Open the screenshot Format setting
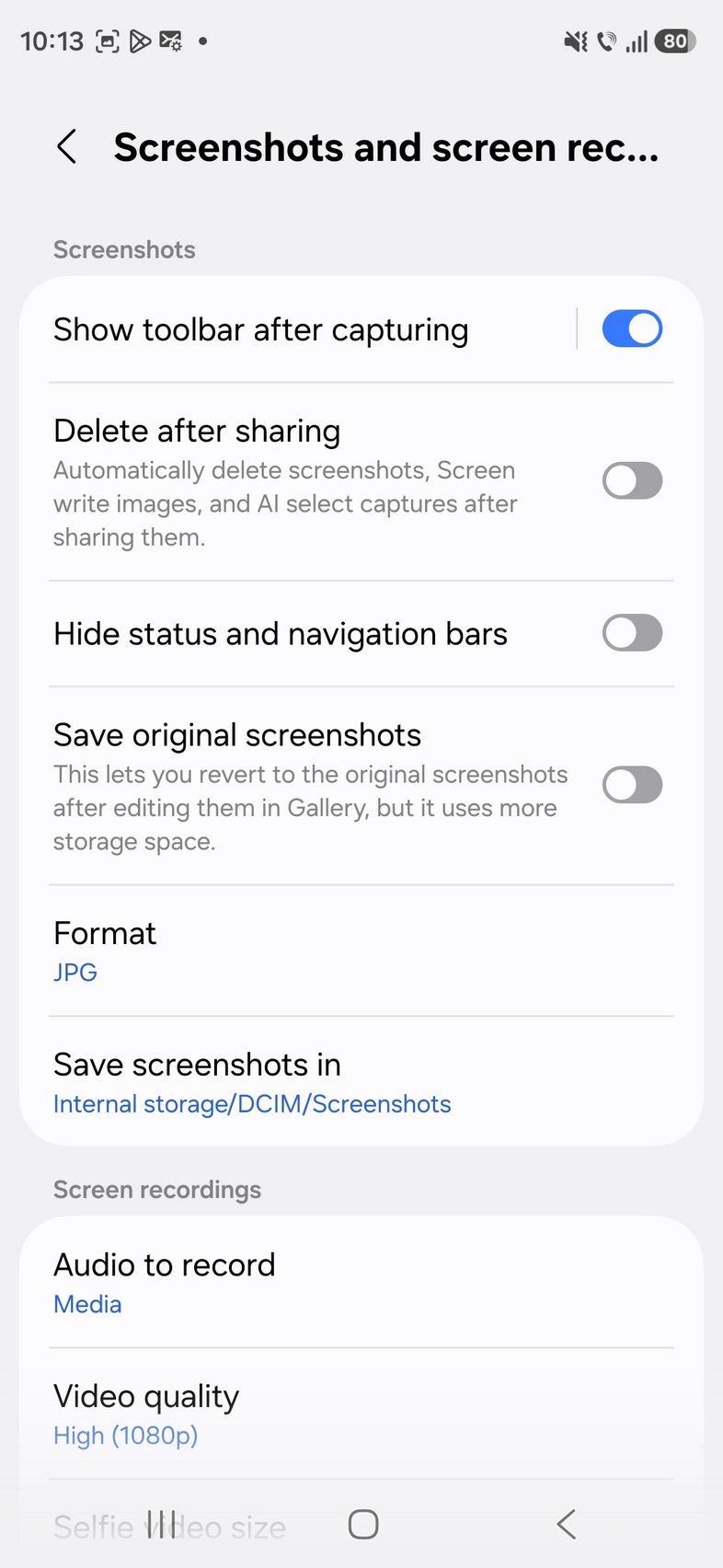 (x=361, y=951)
